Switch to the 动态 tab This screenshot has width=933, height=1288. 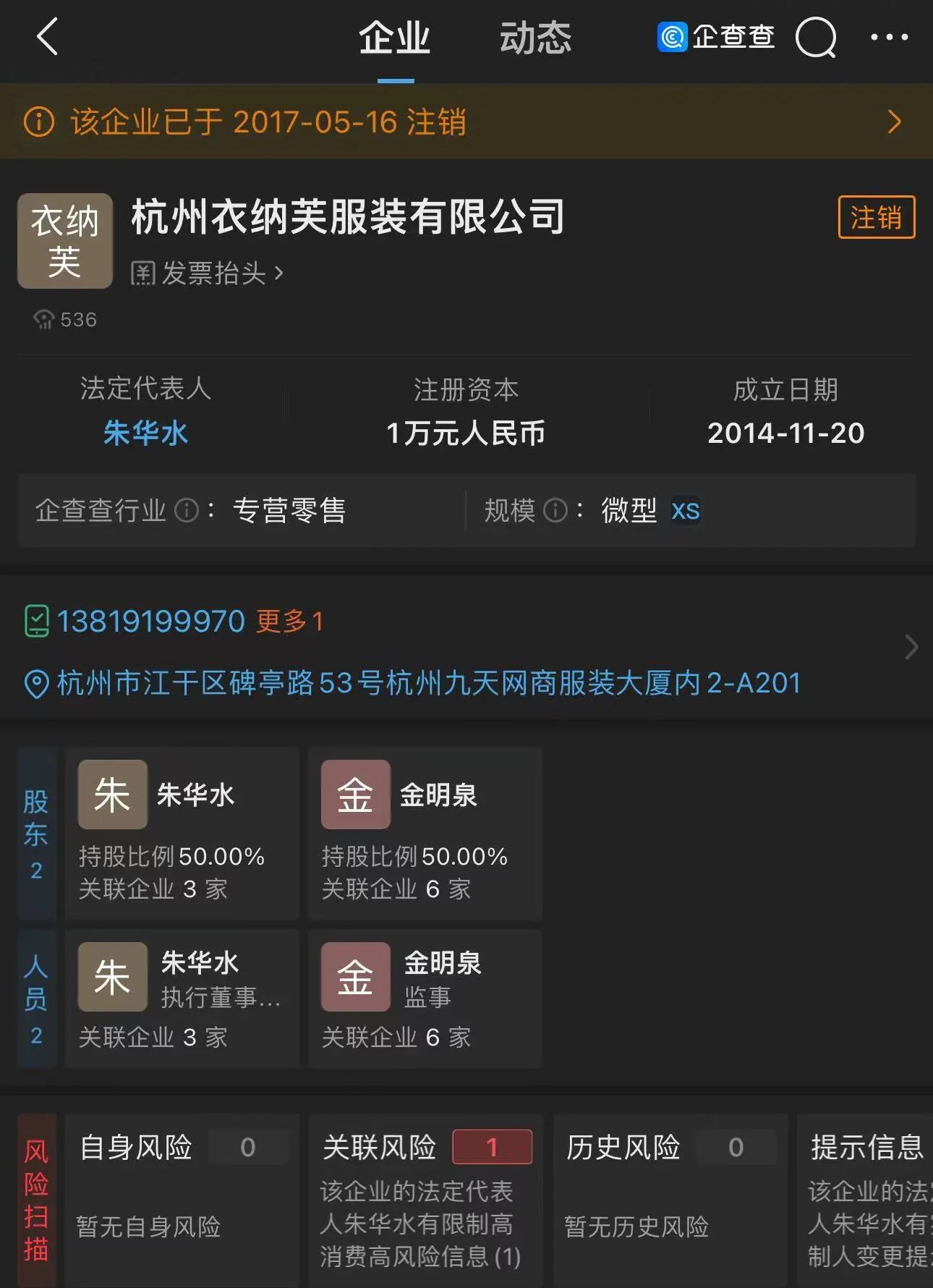535,38
